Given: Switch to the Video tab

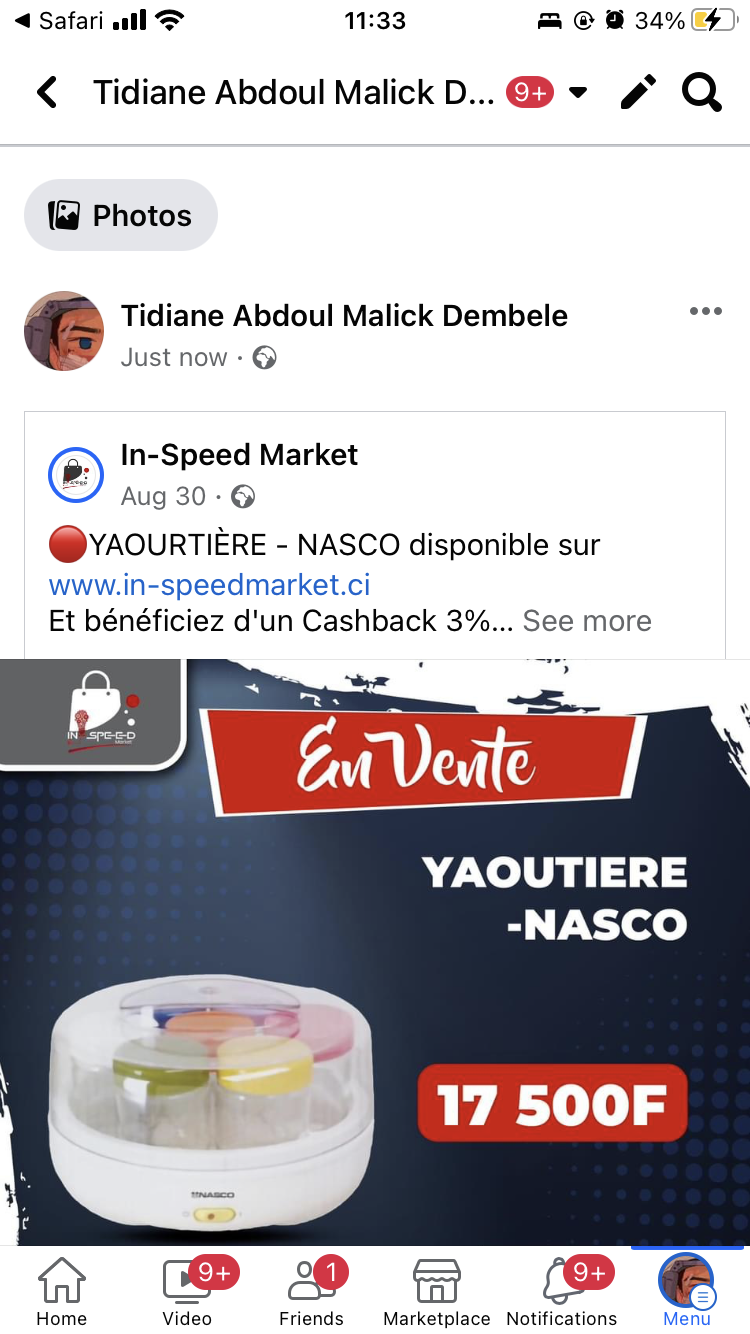Looking at the screenshot, I should click(187, 1291).
